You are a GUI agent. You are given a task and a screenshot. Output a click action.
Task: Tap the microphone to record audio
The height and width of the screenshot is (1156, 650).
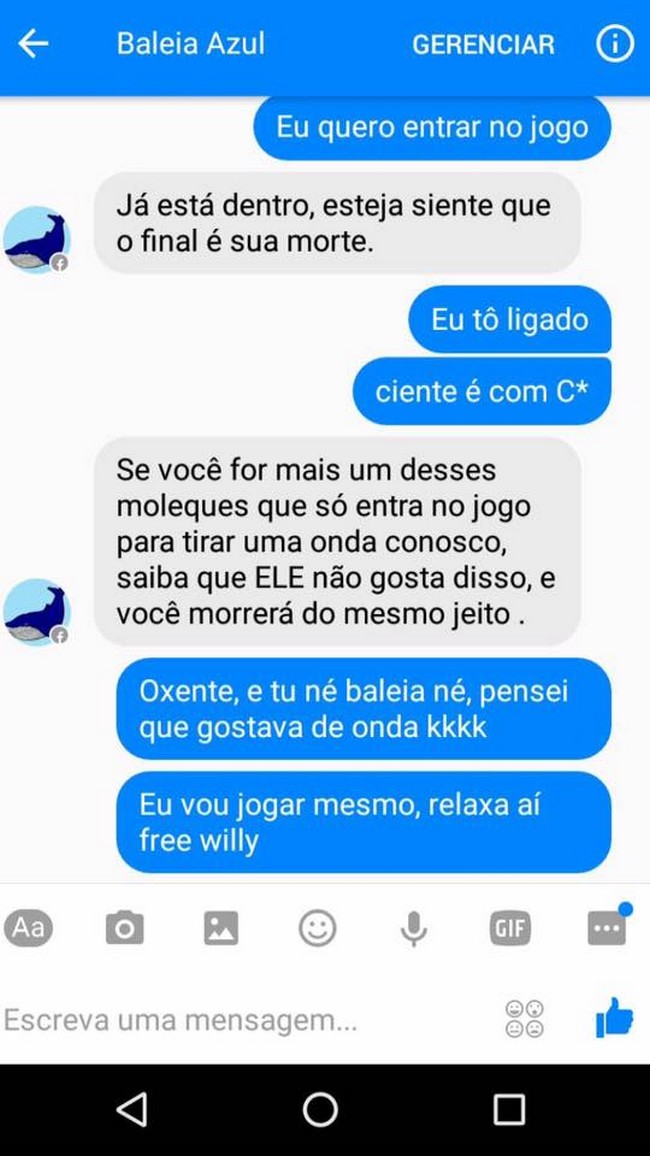click(413, 928)
